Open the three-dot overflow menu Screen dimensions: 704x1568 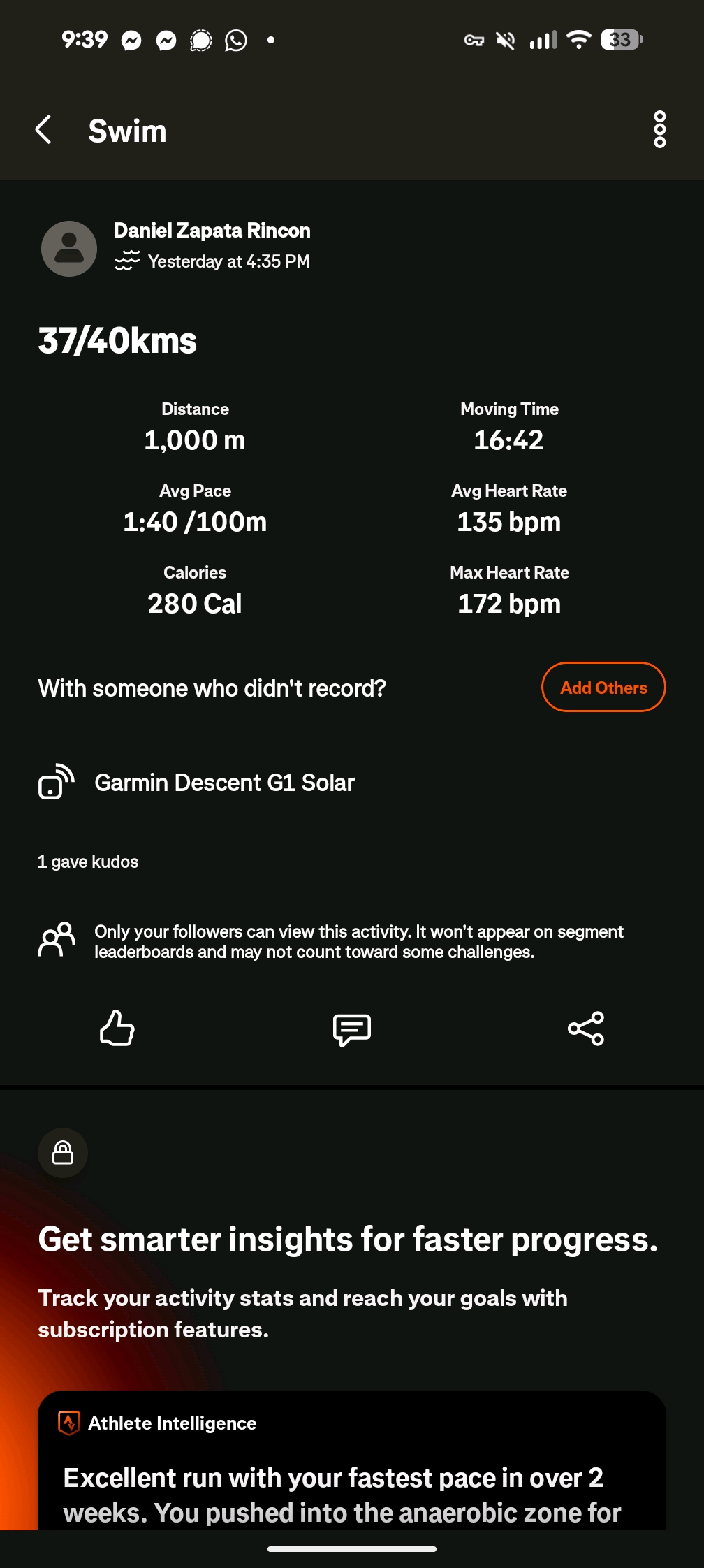click(x=659, y=130)
